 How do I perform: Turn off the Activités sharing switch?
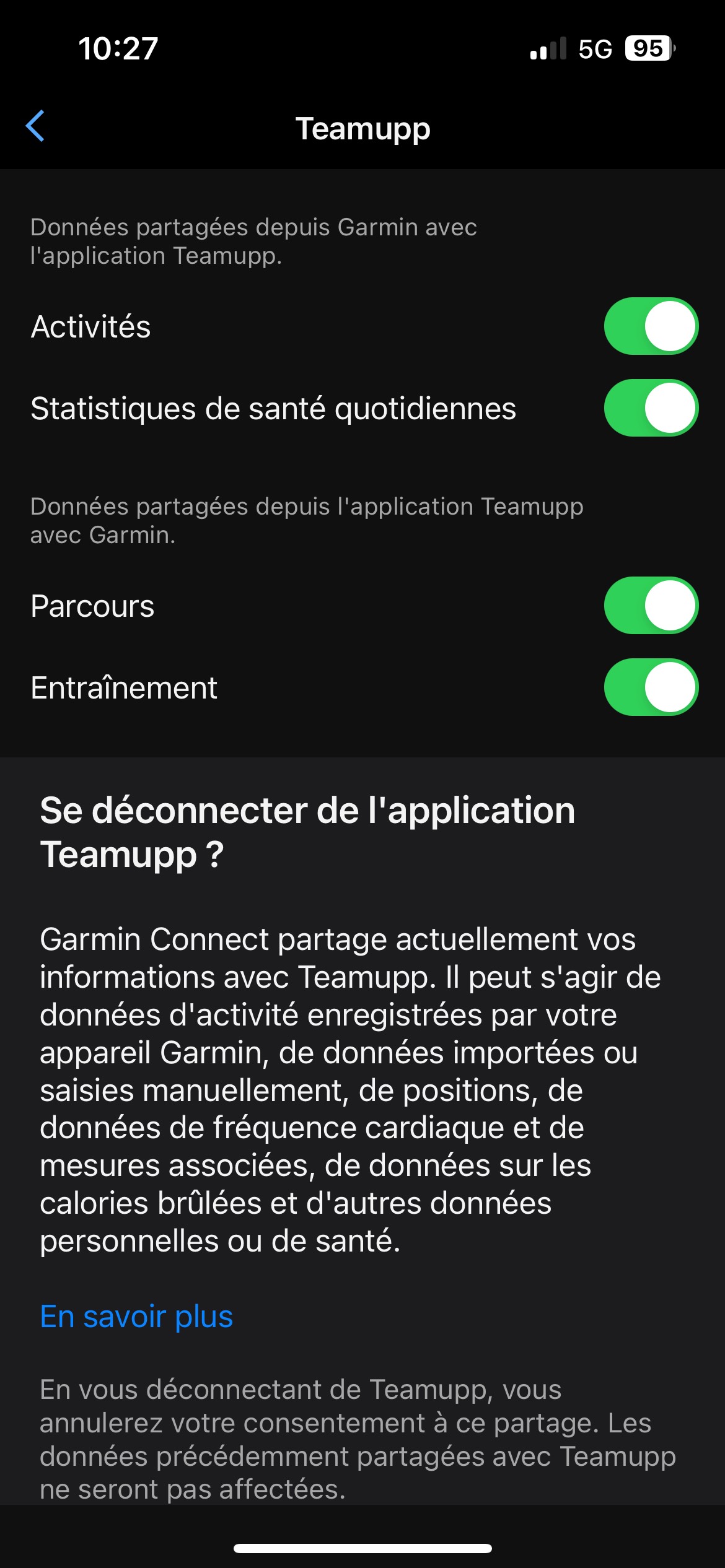651,326
